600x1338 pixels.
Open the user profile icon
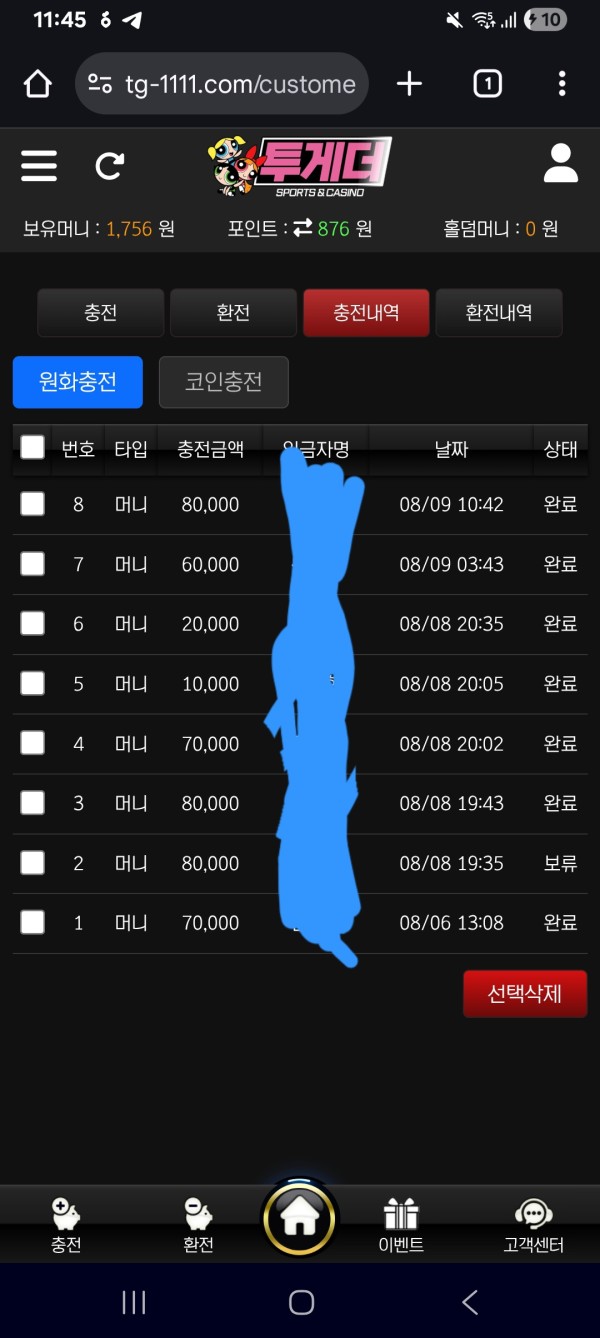[561, 163]
